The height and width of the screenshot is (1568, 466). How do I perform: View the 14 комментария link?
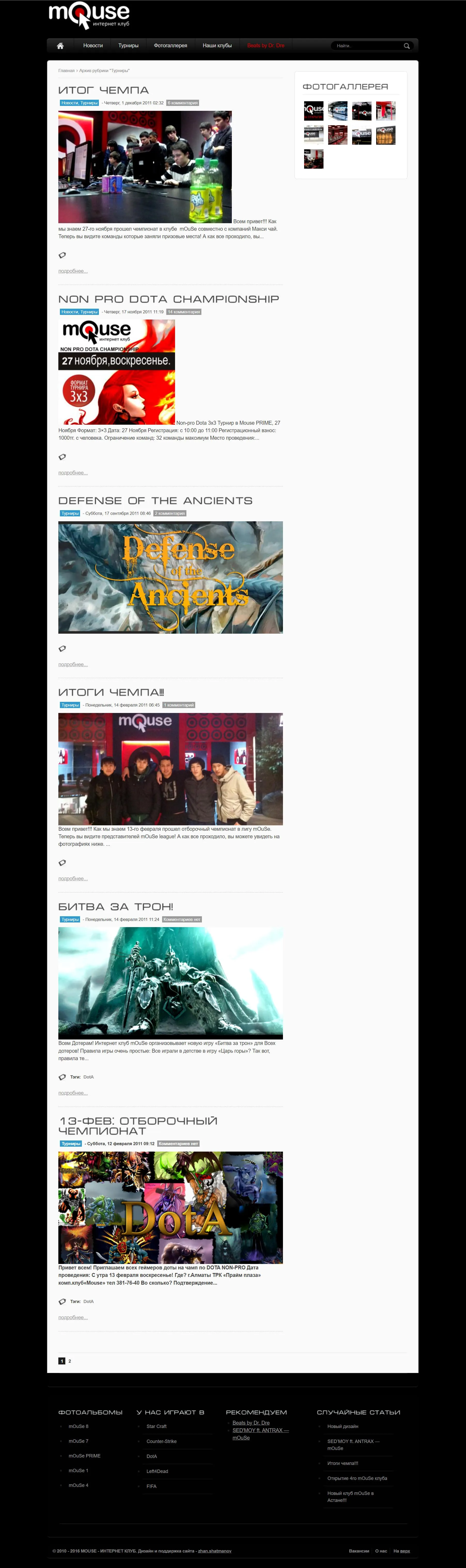point(184,312)
